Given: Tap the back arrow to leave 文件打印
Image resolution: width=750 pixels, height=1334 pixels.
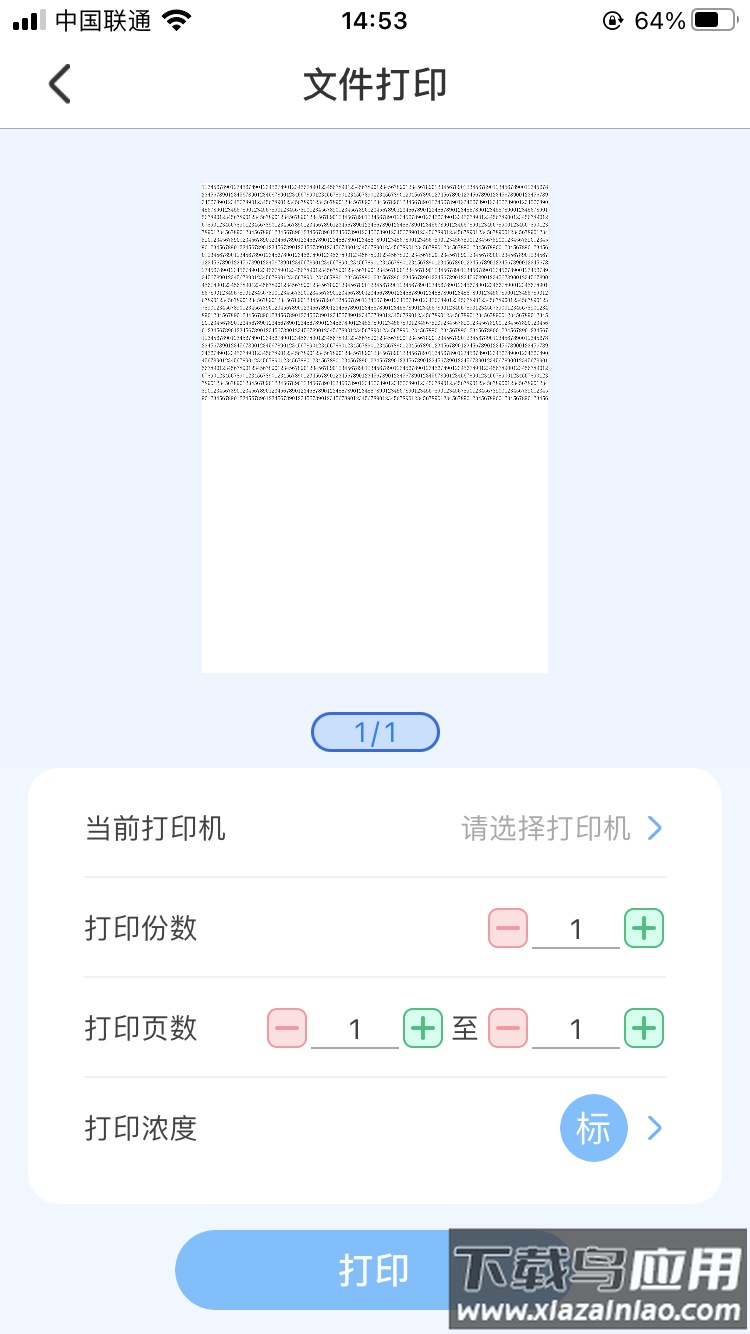Looking at the screenshot, I should [58, 84].
